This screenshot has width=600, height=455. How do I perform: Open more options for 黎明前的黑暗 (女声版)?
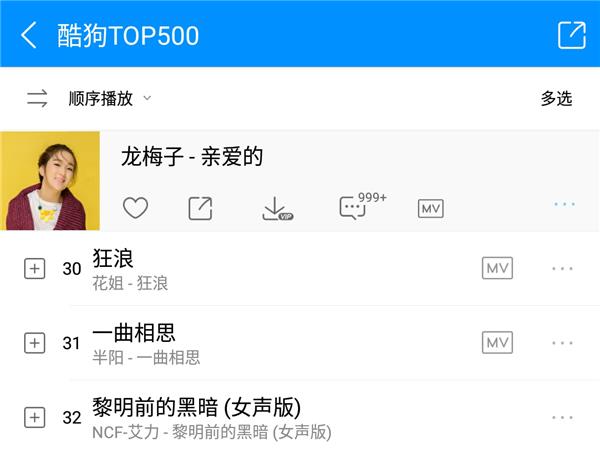563,417
